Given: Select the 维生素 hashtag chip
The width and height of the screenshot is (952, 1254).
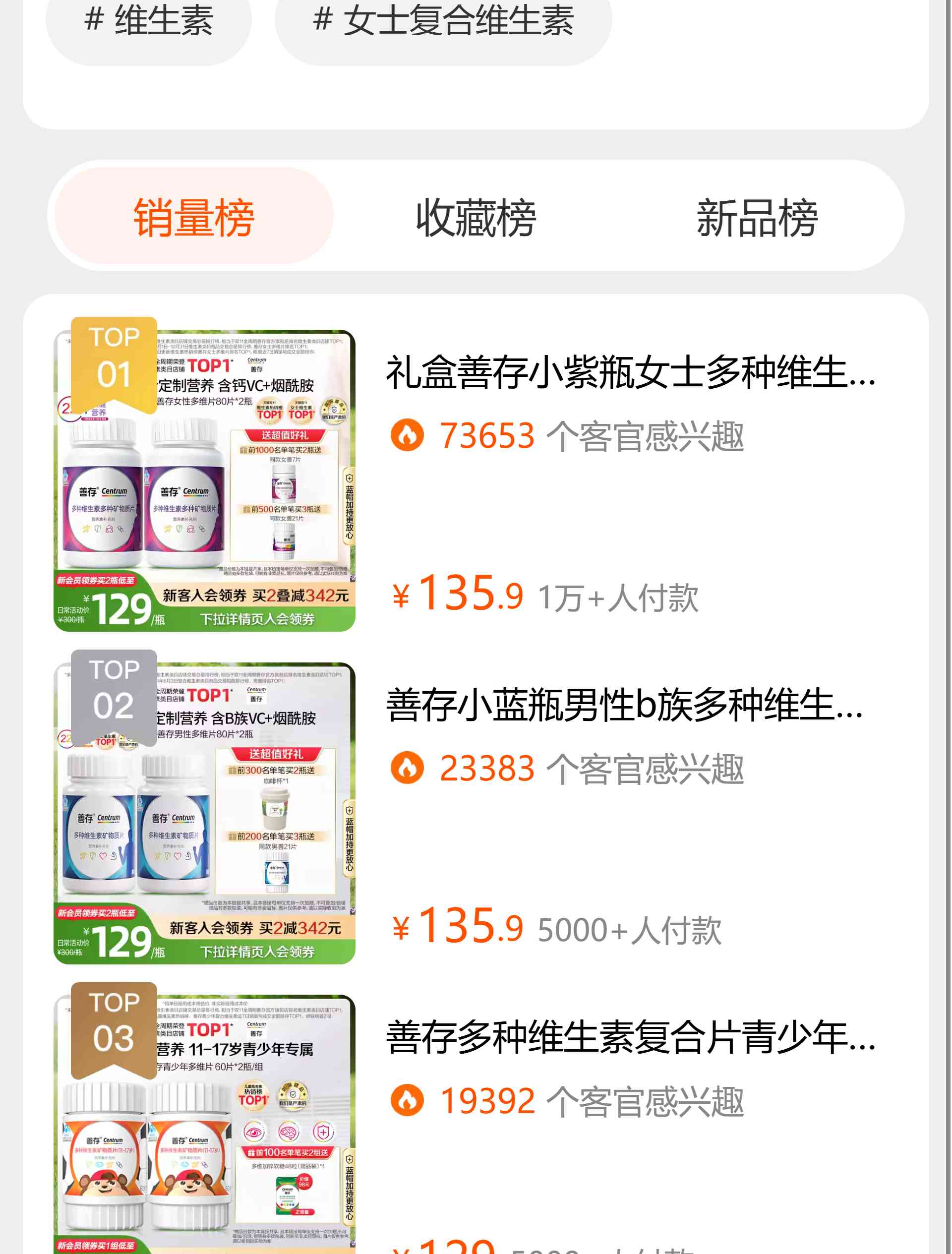Looking at the screenshot, I should click(x=149, y=23).
